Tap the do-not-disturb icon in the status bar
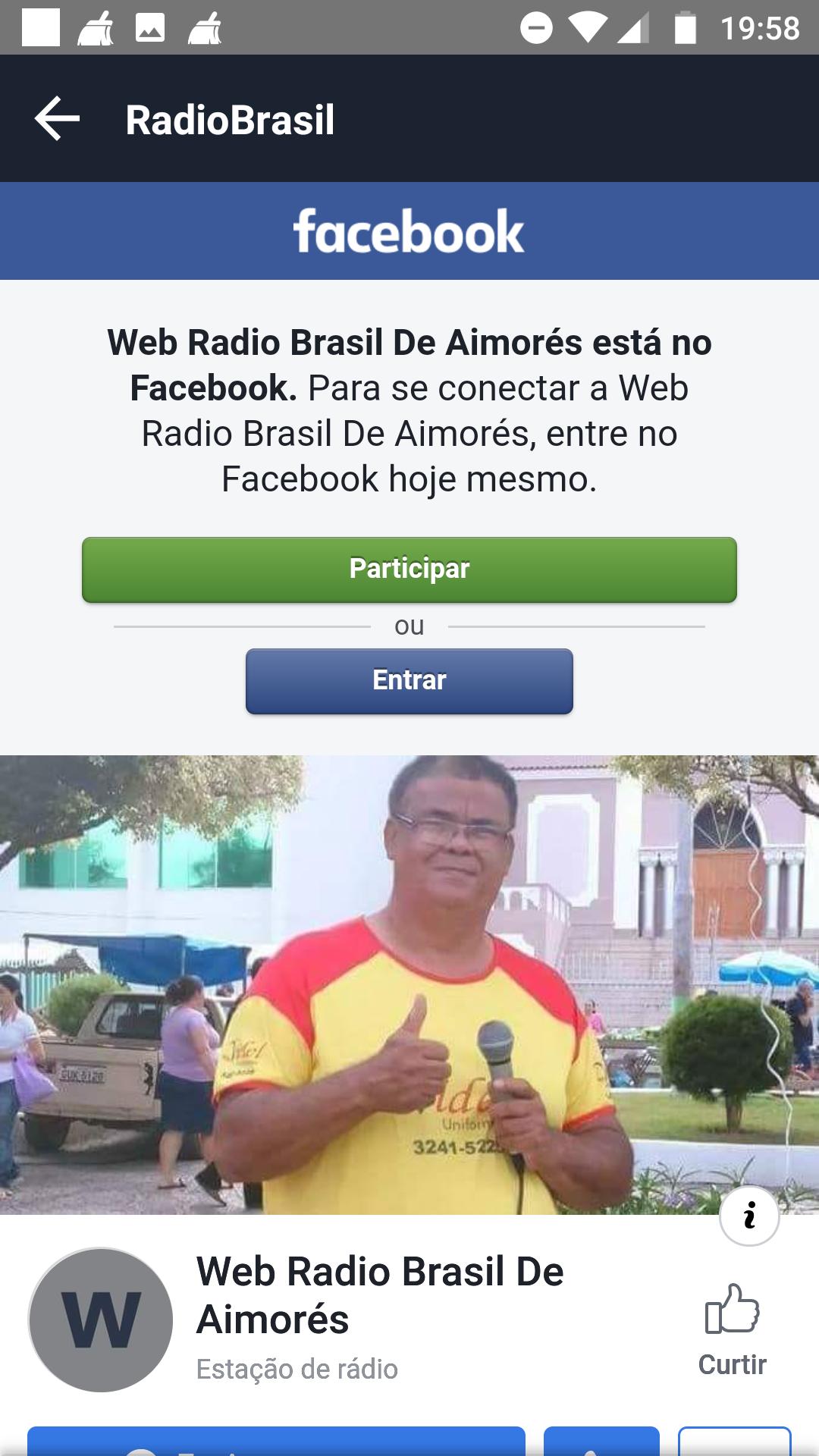The width and height of the screenshot is (819, 1456). click(538, 26)
